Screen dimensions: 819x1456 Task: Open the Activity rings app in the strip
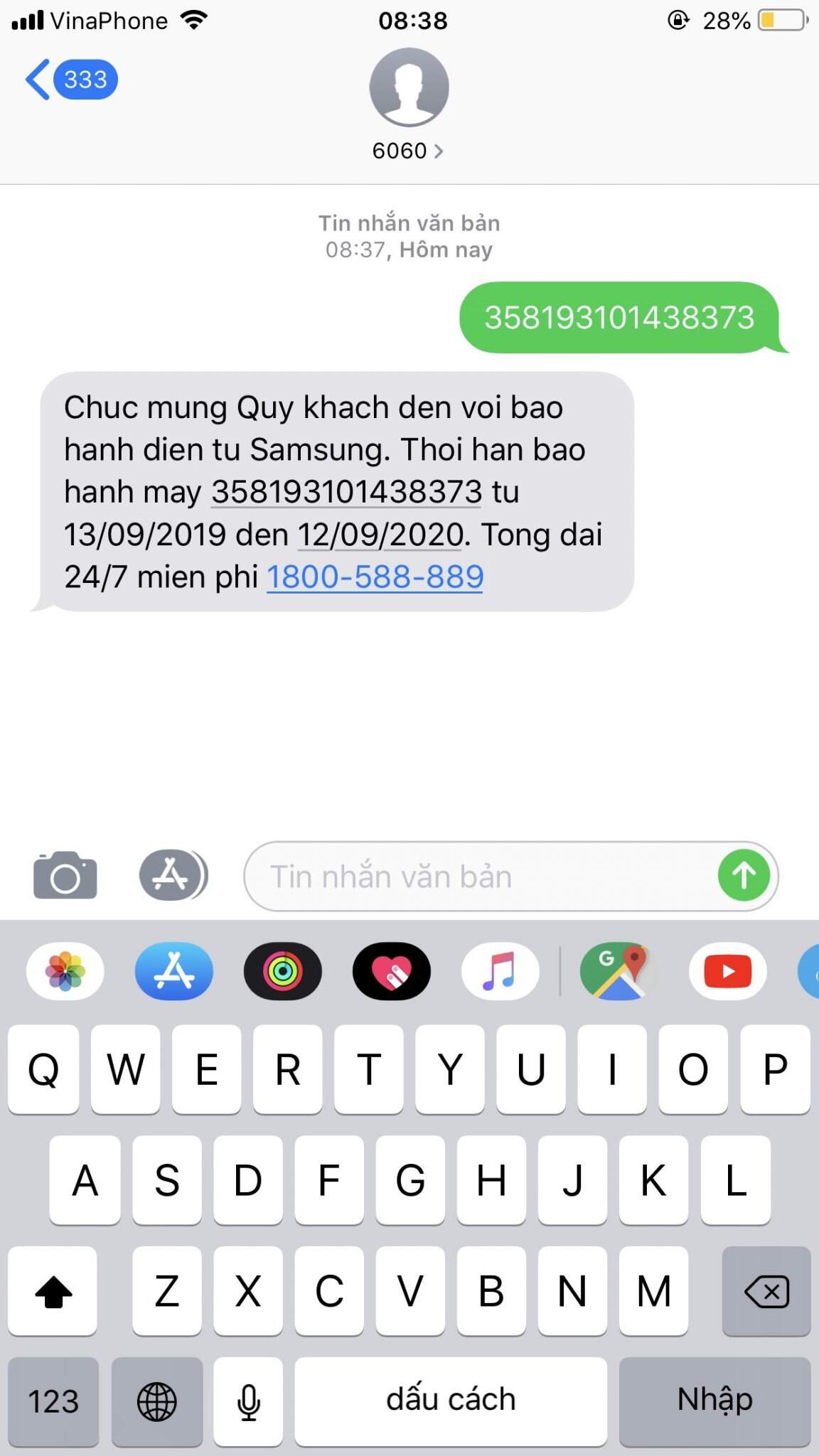[283, 971]
